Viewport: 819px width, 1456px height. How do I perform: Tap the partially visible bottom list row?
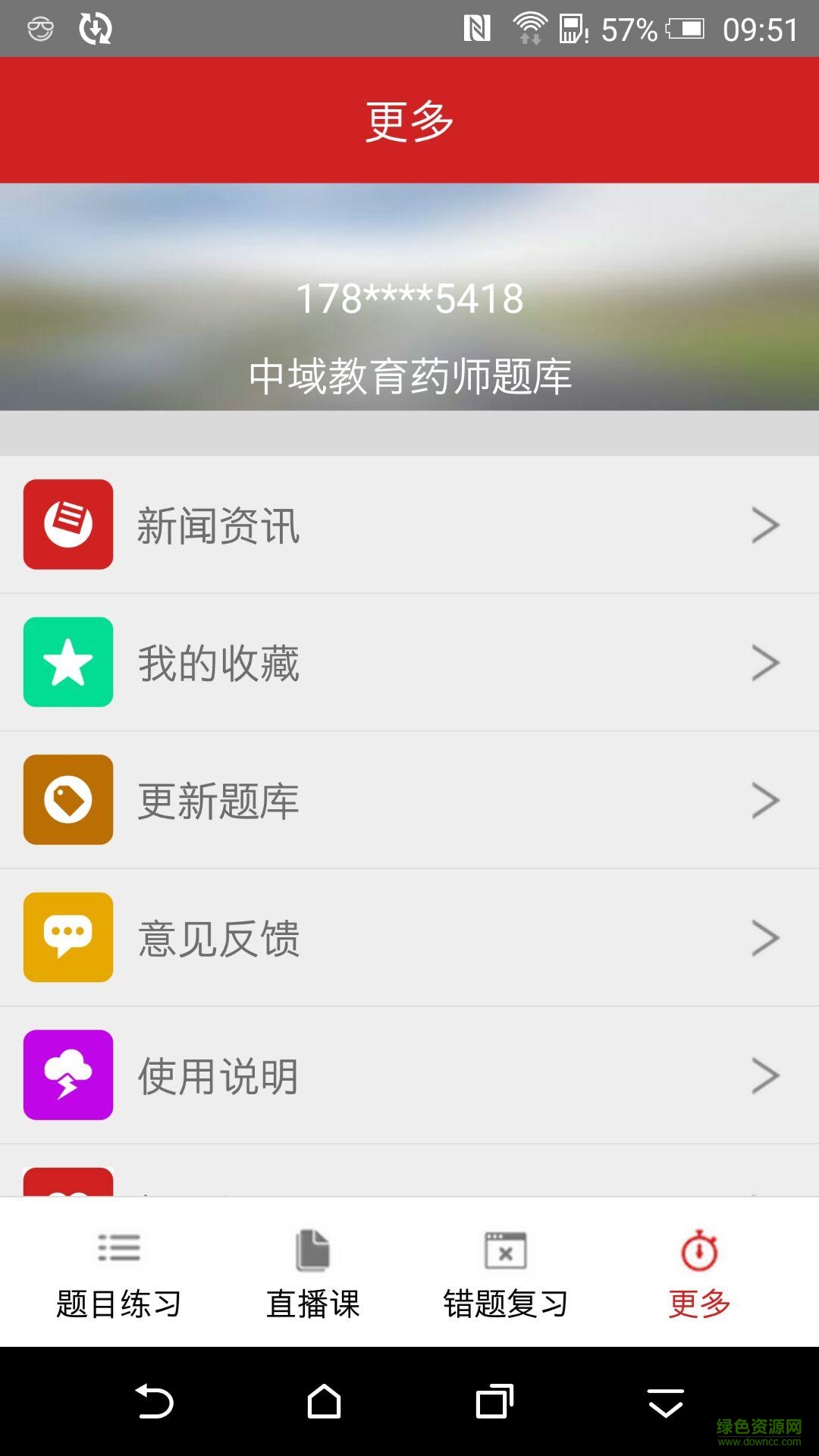click(409, 1183)
